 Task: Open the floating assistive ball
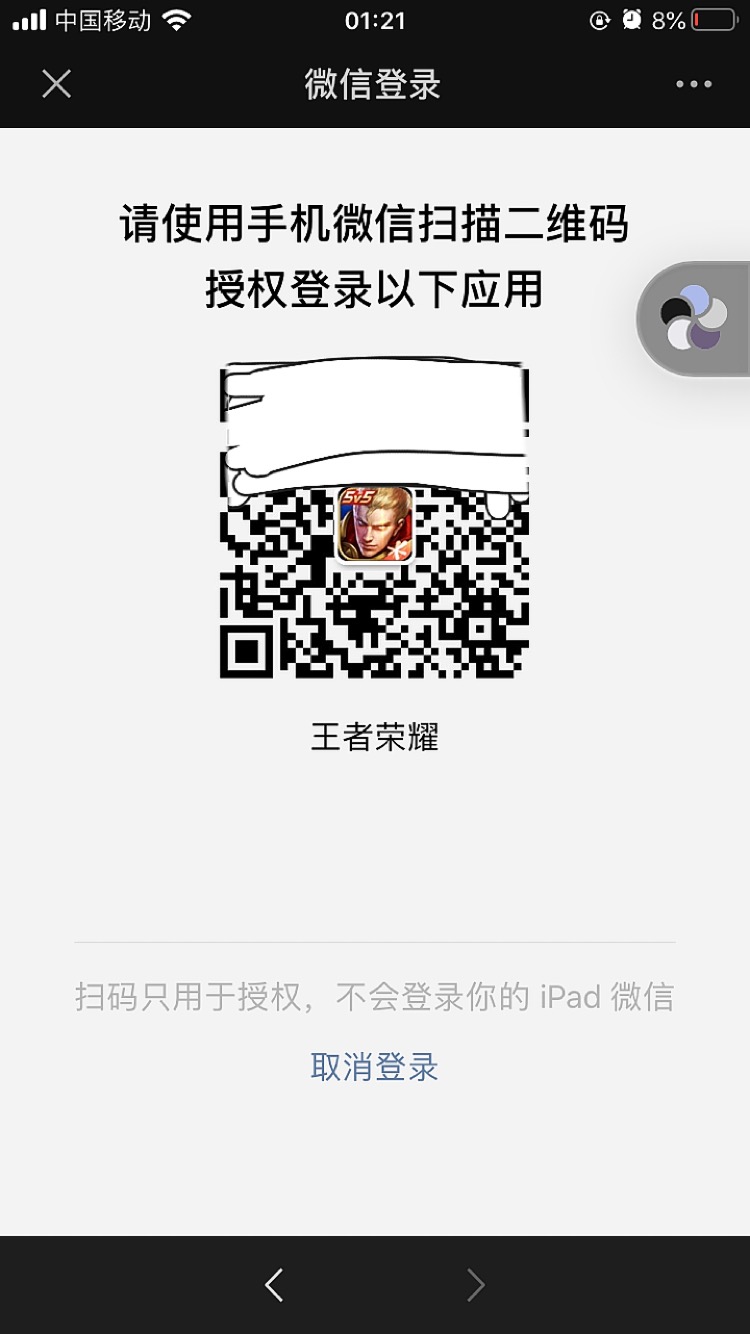click(694, 319)
